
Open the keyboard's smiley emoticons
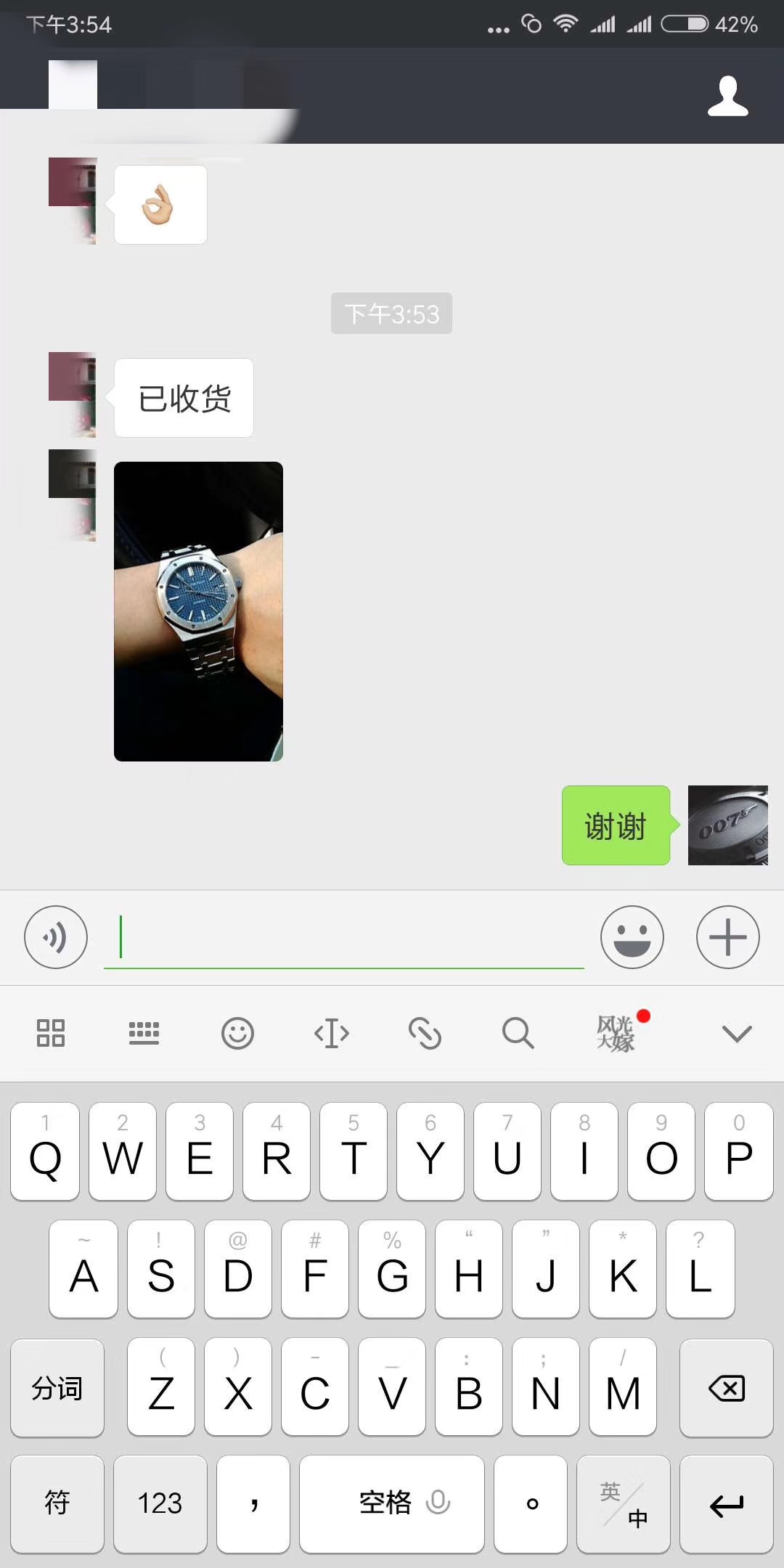237,1033
